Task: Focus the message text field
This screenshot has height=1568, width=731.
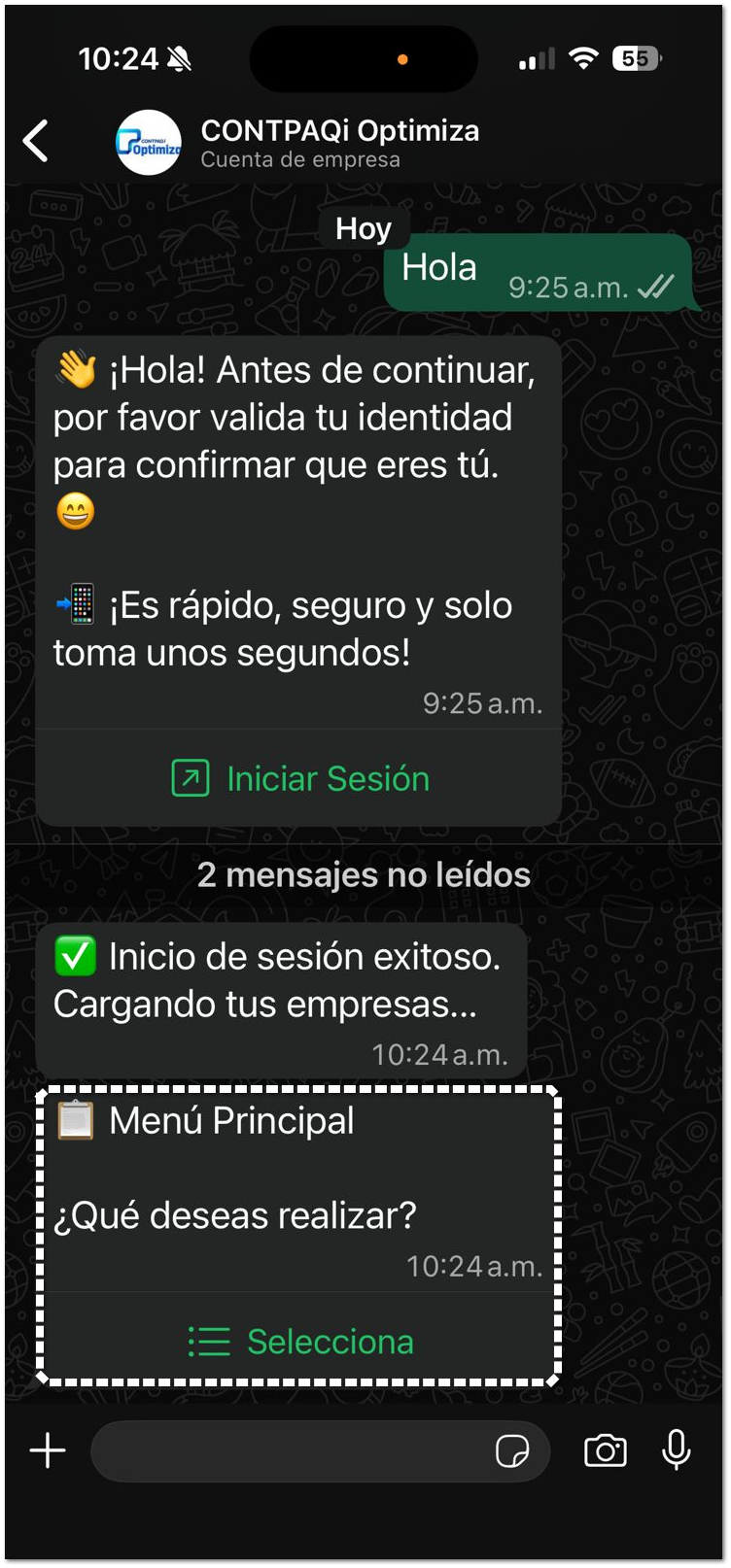Action: click(x=292, y=1451)
